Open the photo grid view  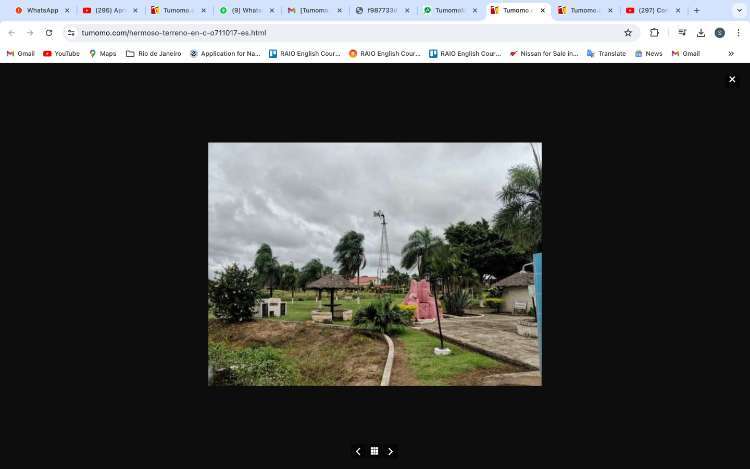tap(374, 451)
